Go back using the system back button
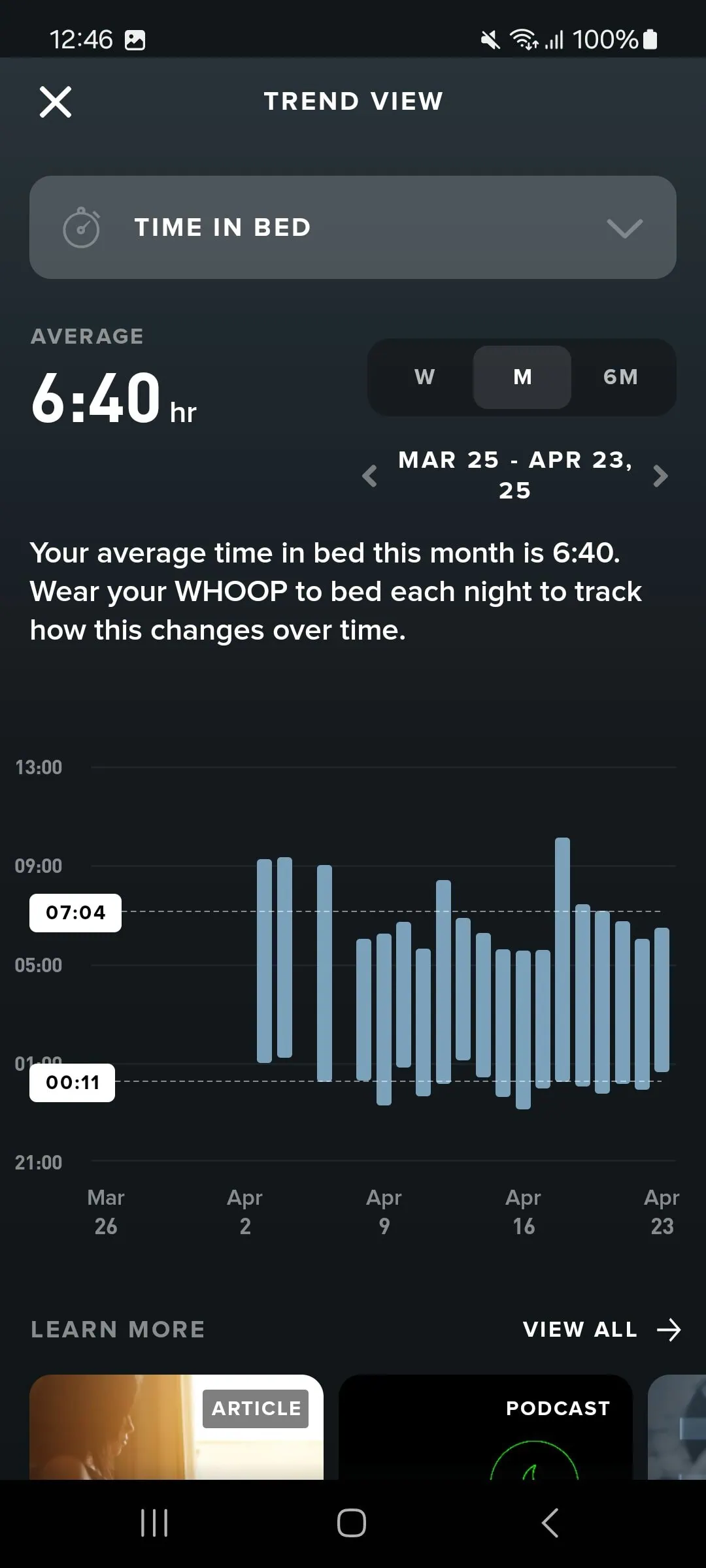Viewport: 706px width, 1568px height. tap(550, 1523)
